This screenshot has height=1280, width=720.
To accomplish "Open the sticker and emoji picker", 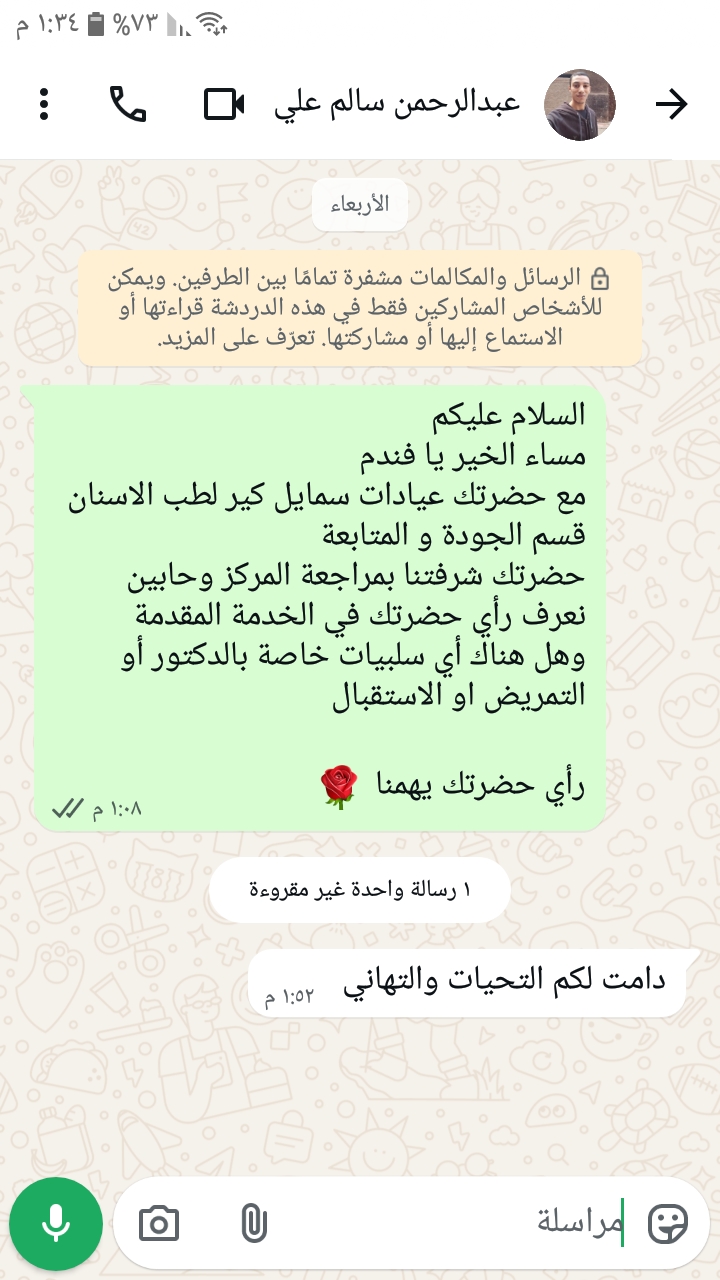I will pos(668,1222).
